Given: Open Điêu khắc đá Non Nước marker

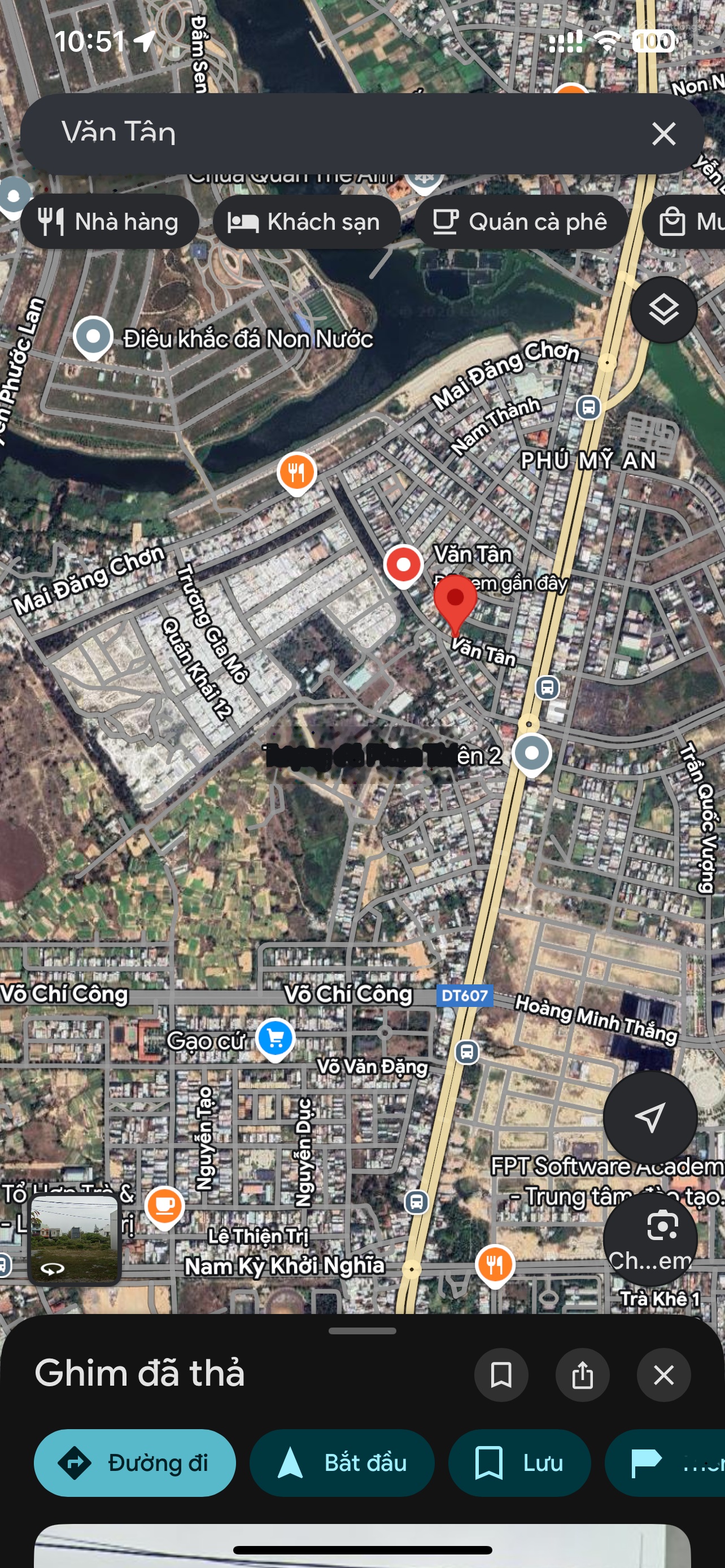Looking at the screenshot, I should click(93, 336).
